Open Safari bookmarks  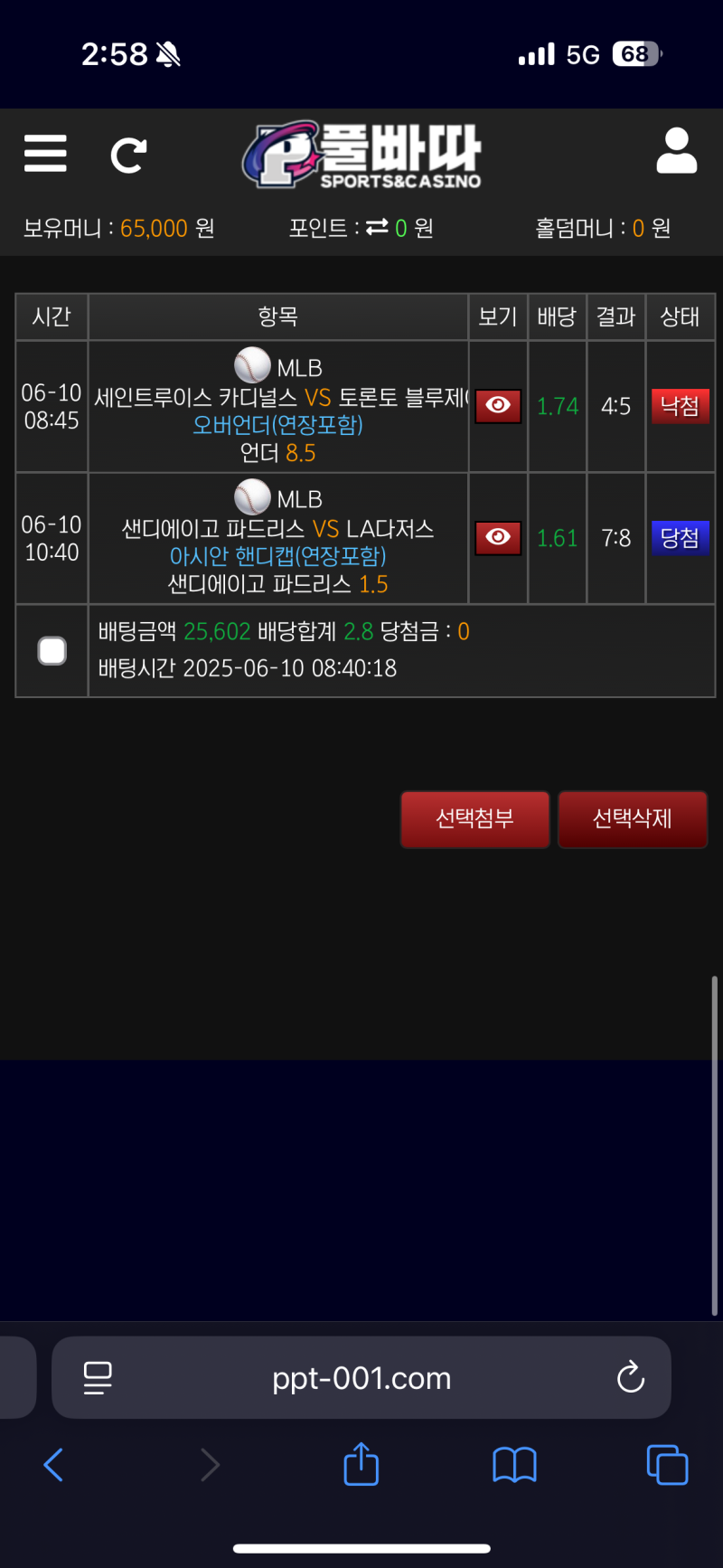click(x=514, y=1464)
